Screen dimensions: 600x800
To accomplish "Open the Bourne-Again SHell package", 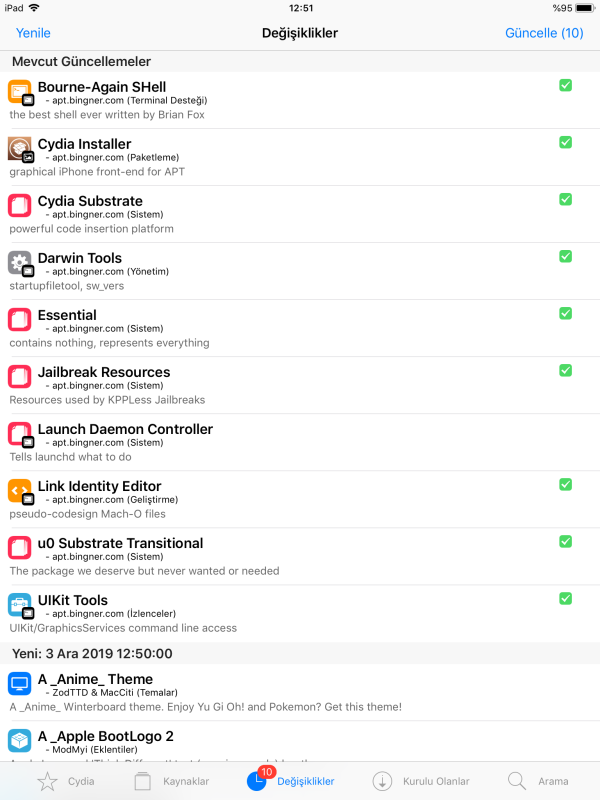I will (x=280, y=100).
